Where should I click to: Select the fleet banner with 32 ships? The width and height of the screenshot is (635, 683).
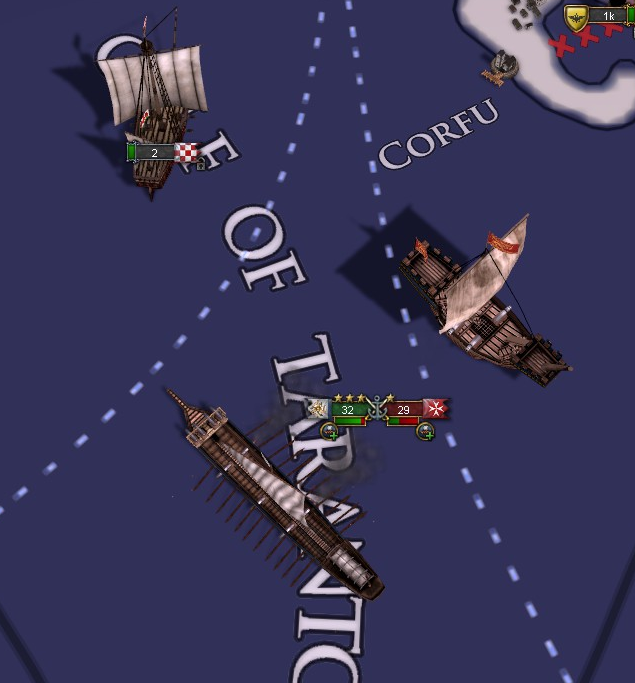coord(348,409)
